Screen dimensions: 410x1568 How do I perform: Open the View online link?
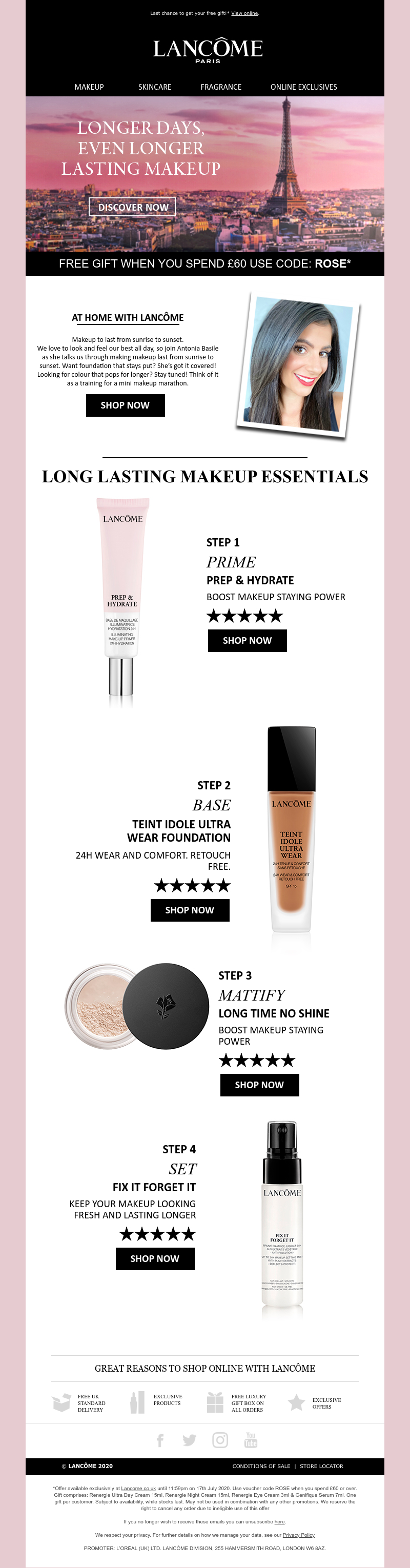point(244,13)
